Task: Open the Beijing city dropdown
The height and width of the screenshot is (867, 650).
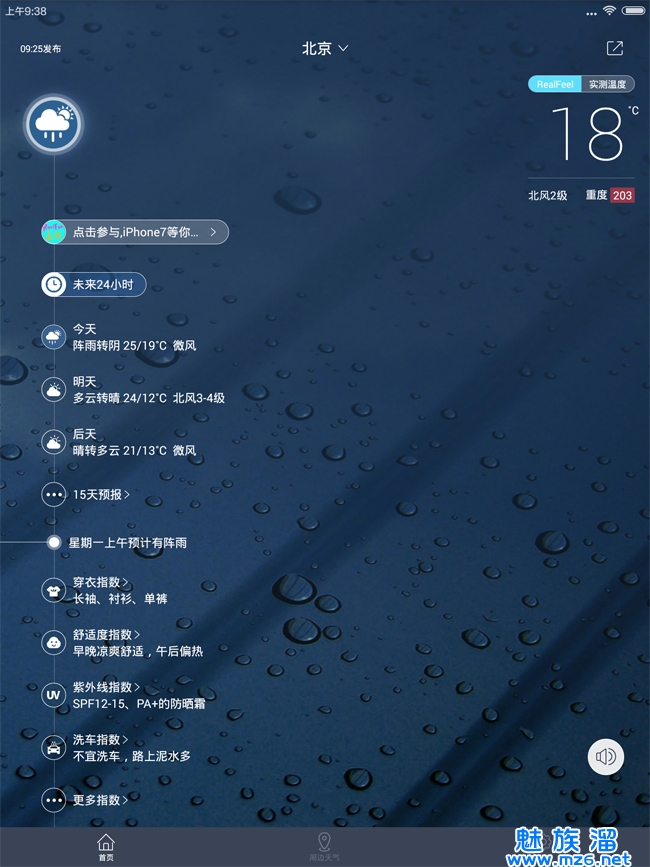Action: click(325, 48)
